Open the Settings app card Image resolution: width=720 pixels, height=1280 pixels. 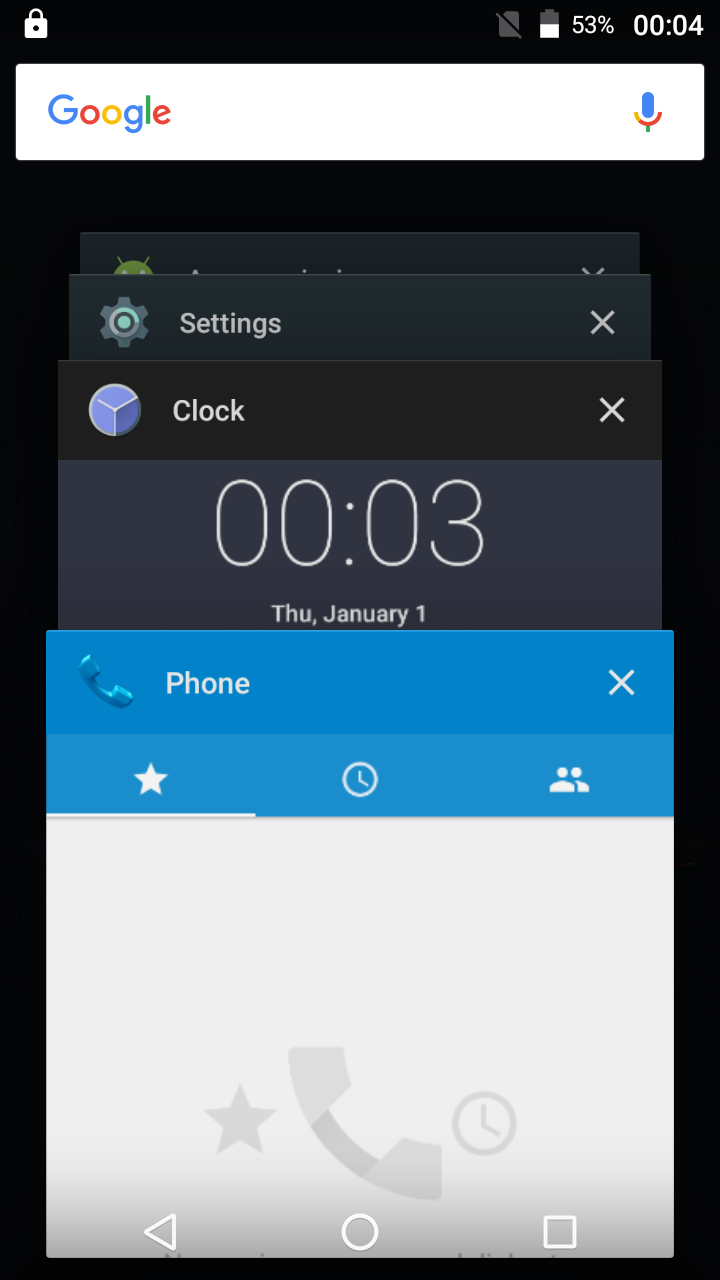(230, 323)
